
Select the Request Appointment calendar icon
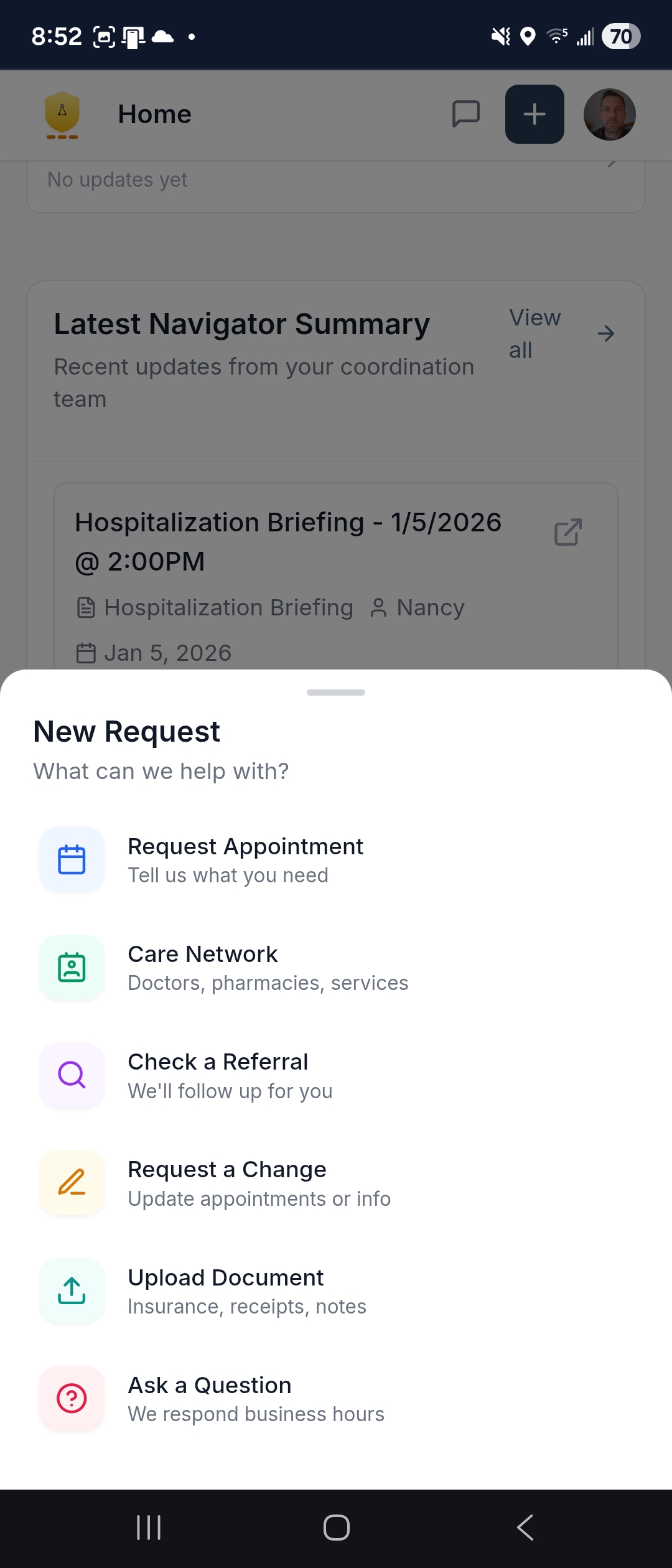click(72, 859)
